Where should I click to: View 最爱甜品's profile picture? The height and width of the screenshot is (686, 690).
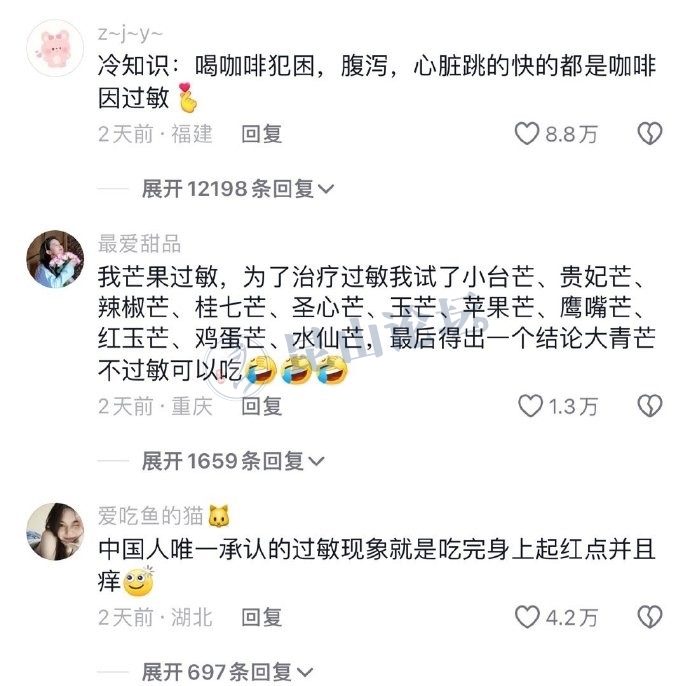pos(54,259)
